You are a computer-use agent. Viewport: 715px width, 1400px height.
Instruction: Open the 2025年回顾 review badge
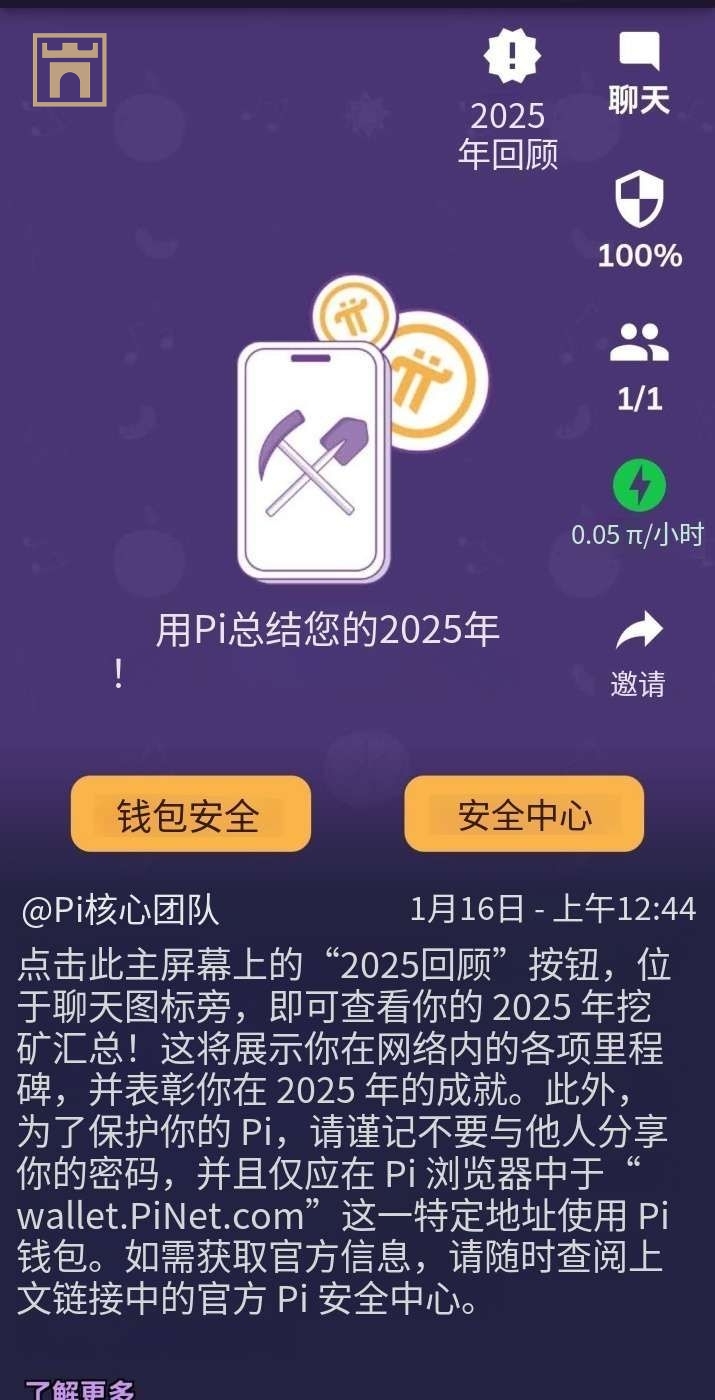point(511,58)
